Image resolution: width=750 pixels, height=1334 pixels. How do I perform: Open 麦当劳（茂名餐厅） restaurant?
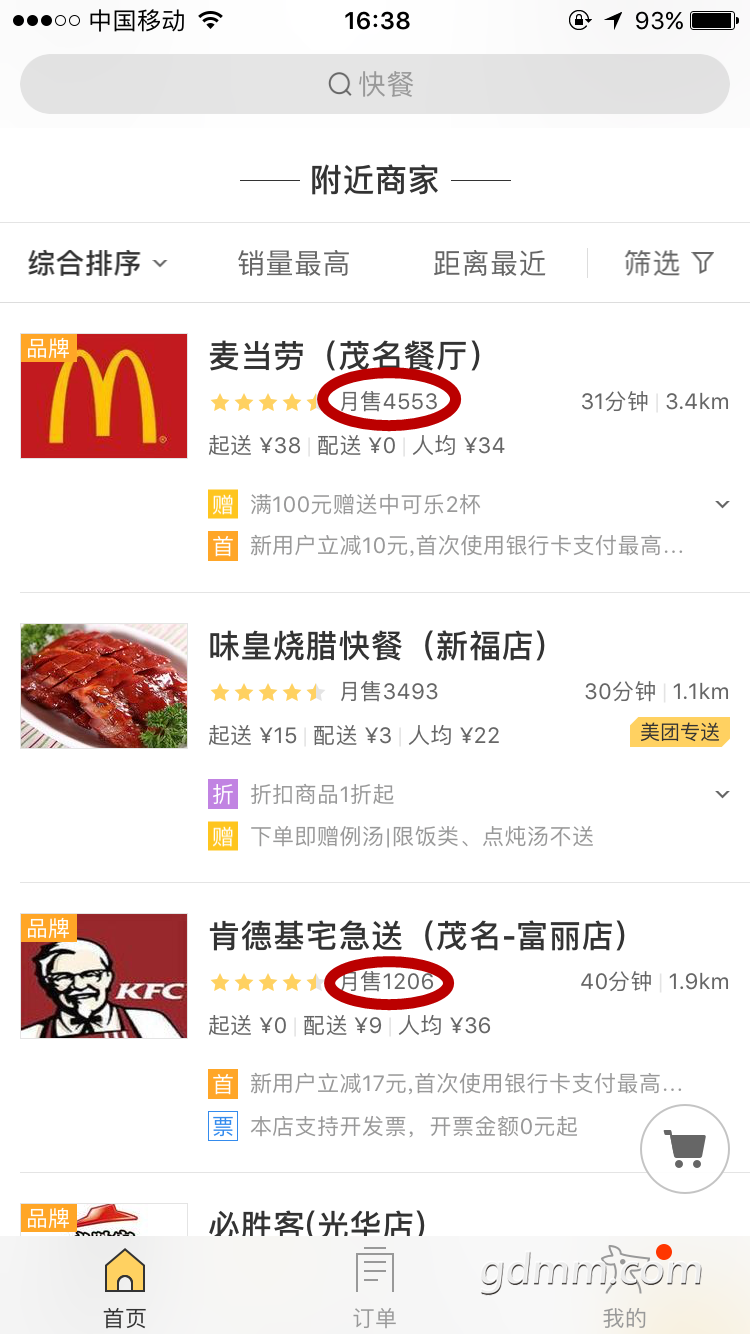[x=375, y=448]
